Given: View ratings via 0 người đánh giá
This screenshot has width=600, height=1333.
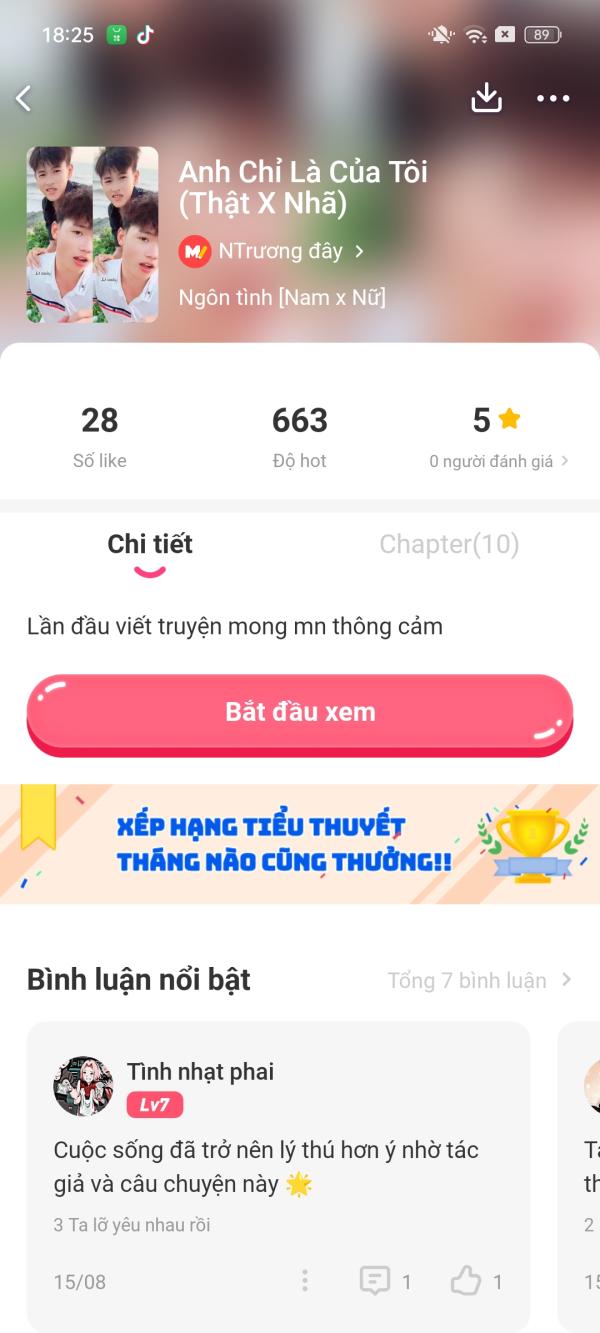Looking at the screenshot, I should pos(499,461).
